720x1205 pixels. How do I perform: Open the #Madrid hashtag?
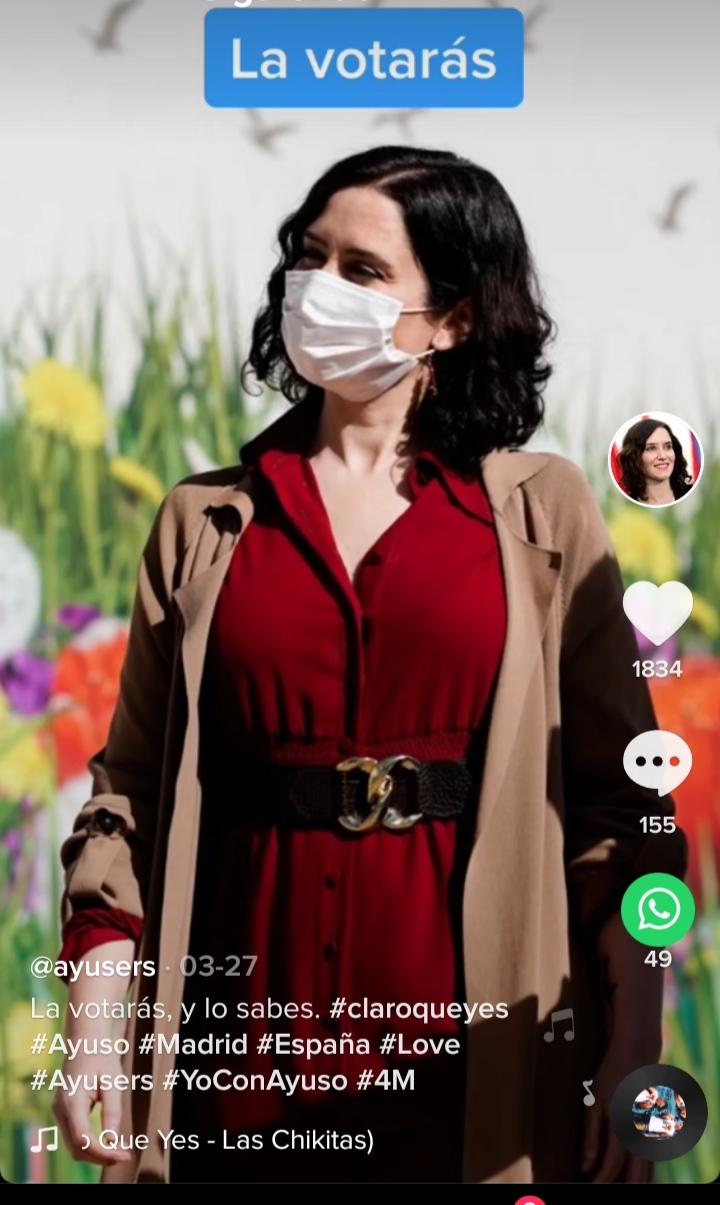[193, 1045]
